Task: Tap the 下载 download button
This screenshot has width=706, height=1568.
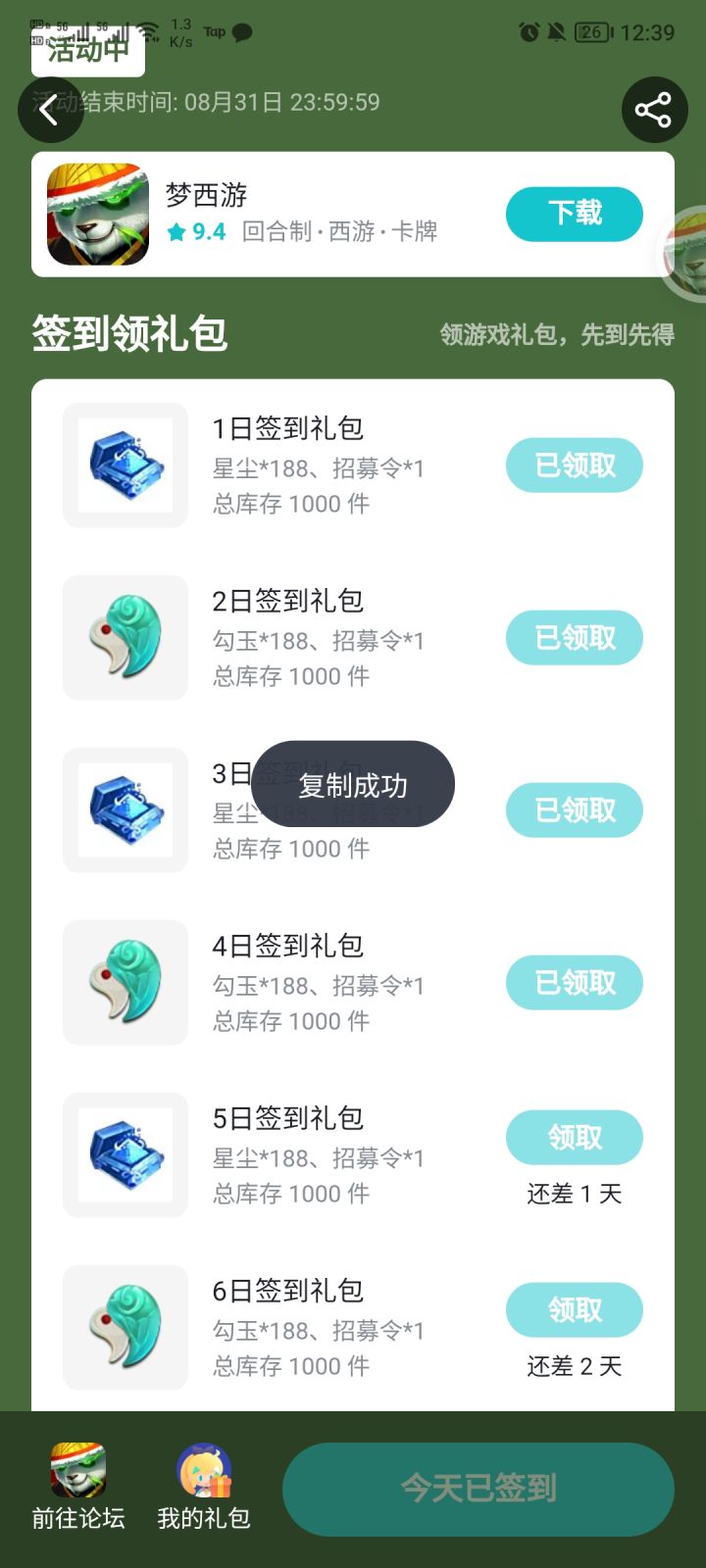Action: [574, 214]
